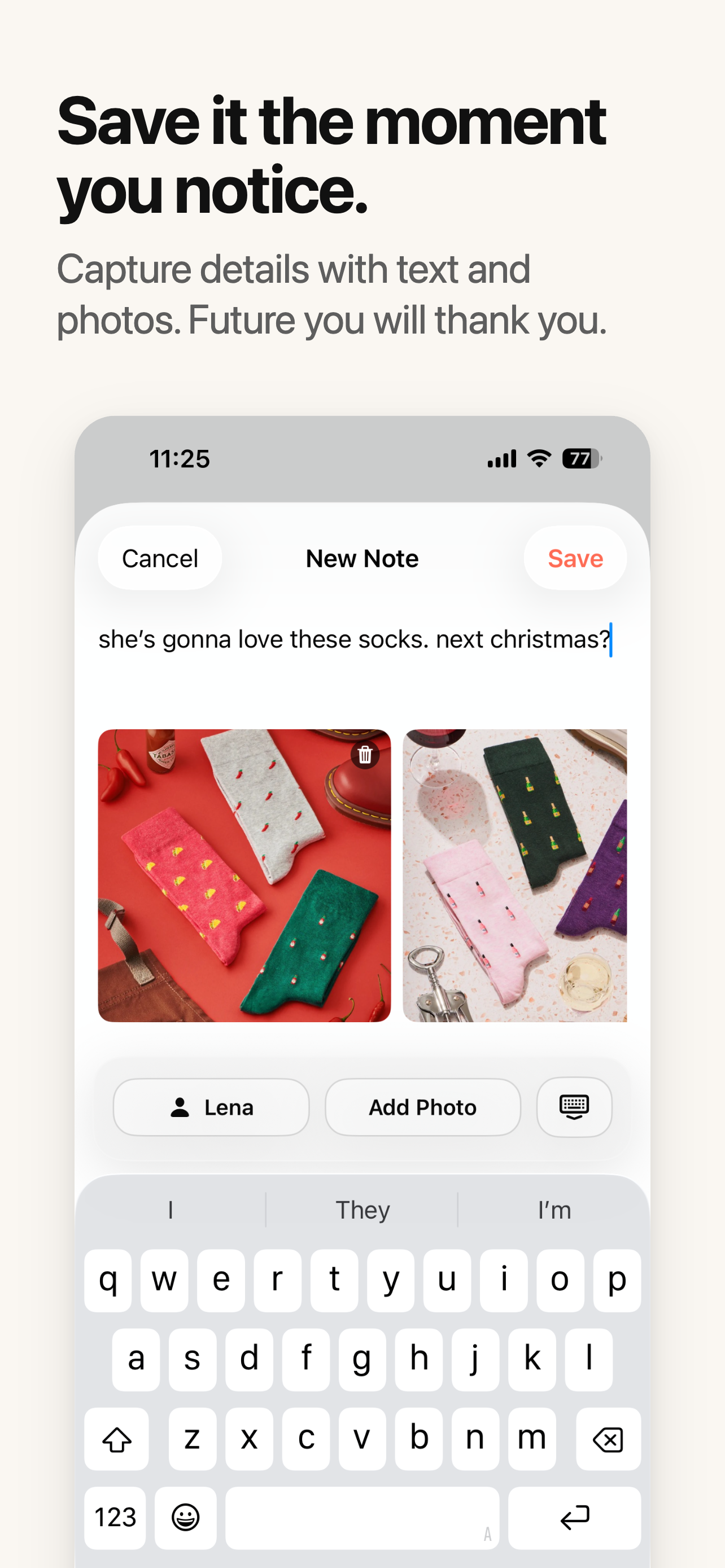Screen dimensions: 725x1568
Task: Tap the person icon on the Lena chip
Action: tap(180, 1107)
